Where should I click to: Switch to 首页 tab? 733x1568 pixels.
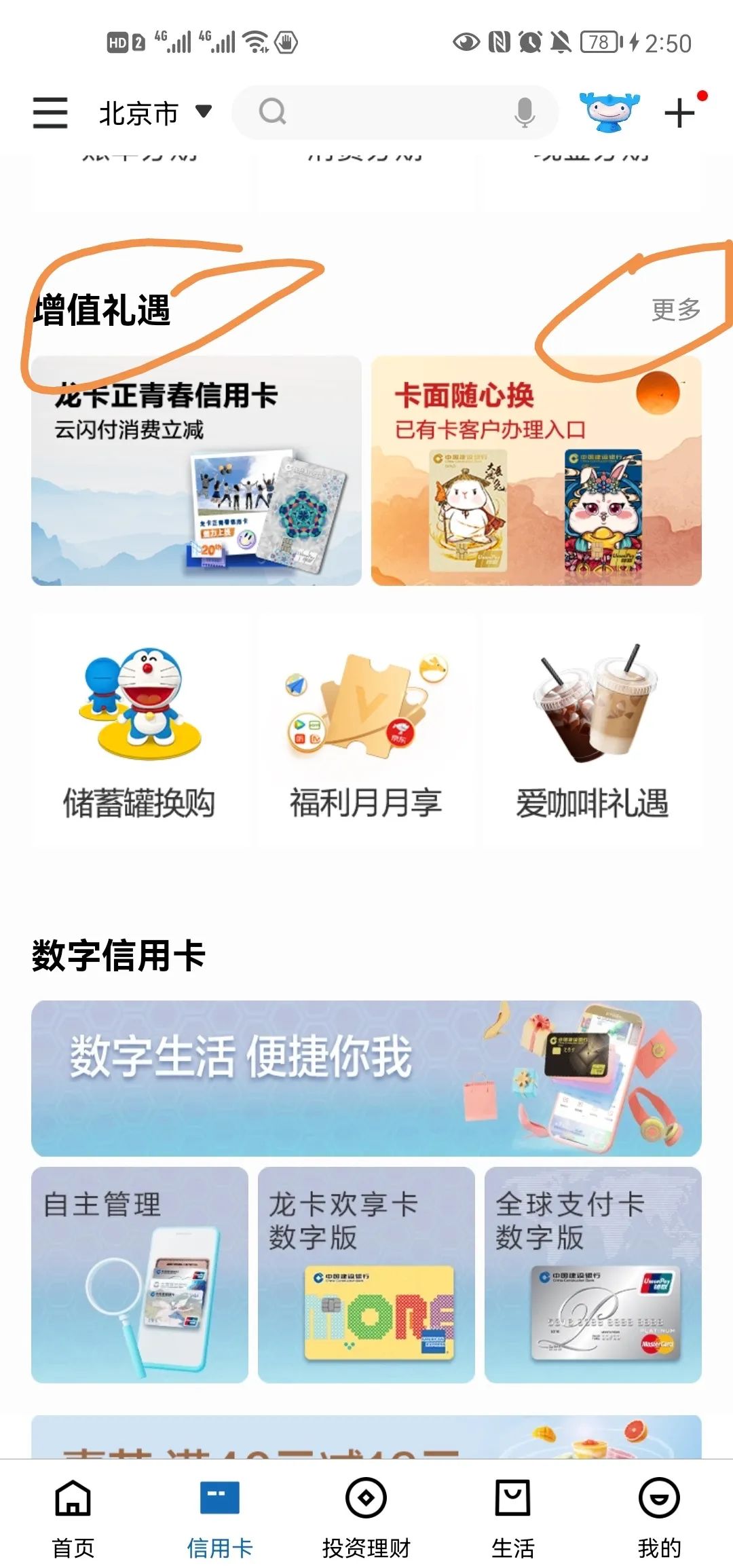pos(73,1518)
